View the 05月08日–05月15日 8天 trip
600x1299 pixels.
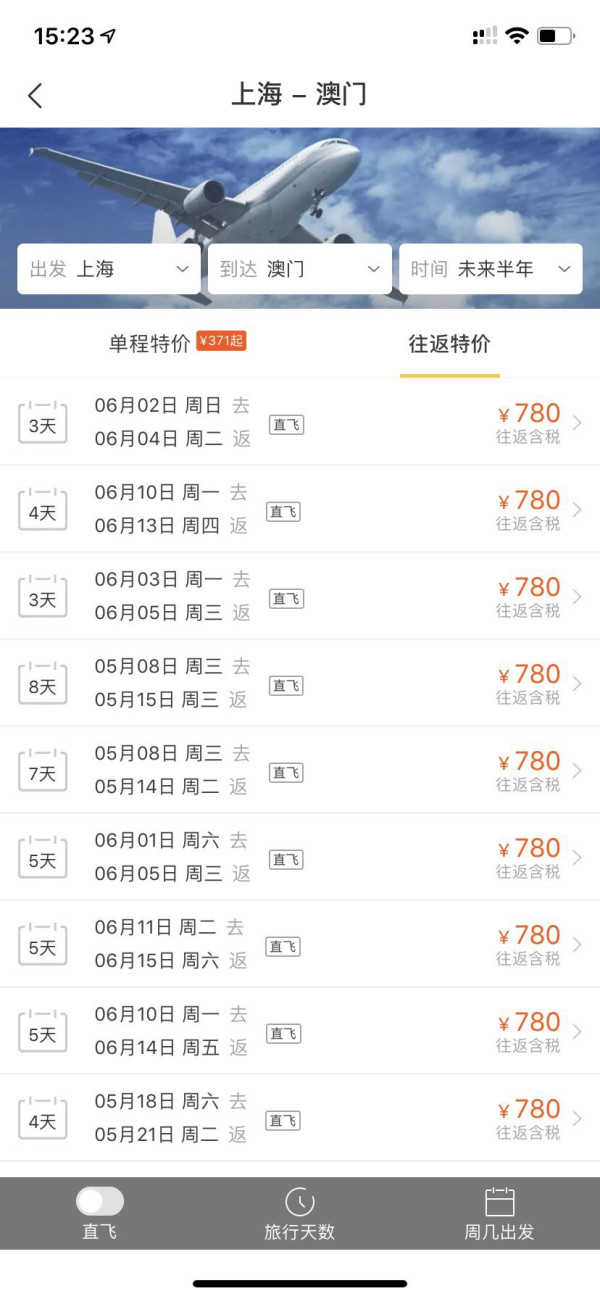coord(300,683)
